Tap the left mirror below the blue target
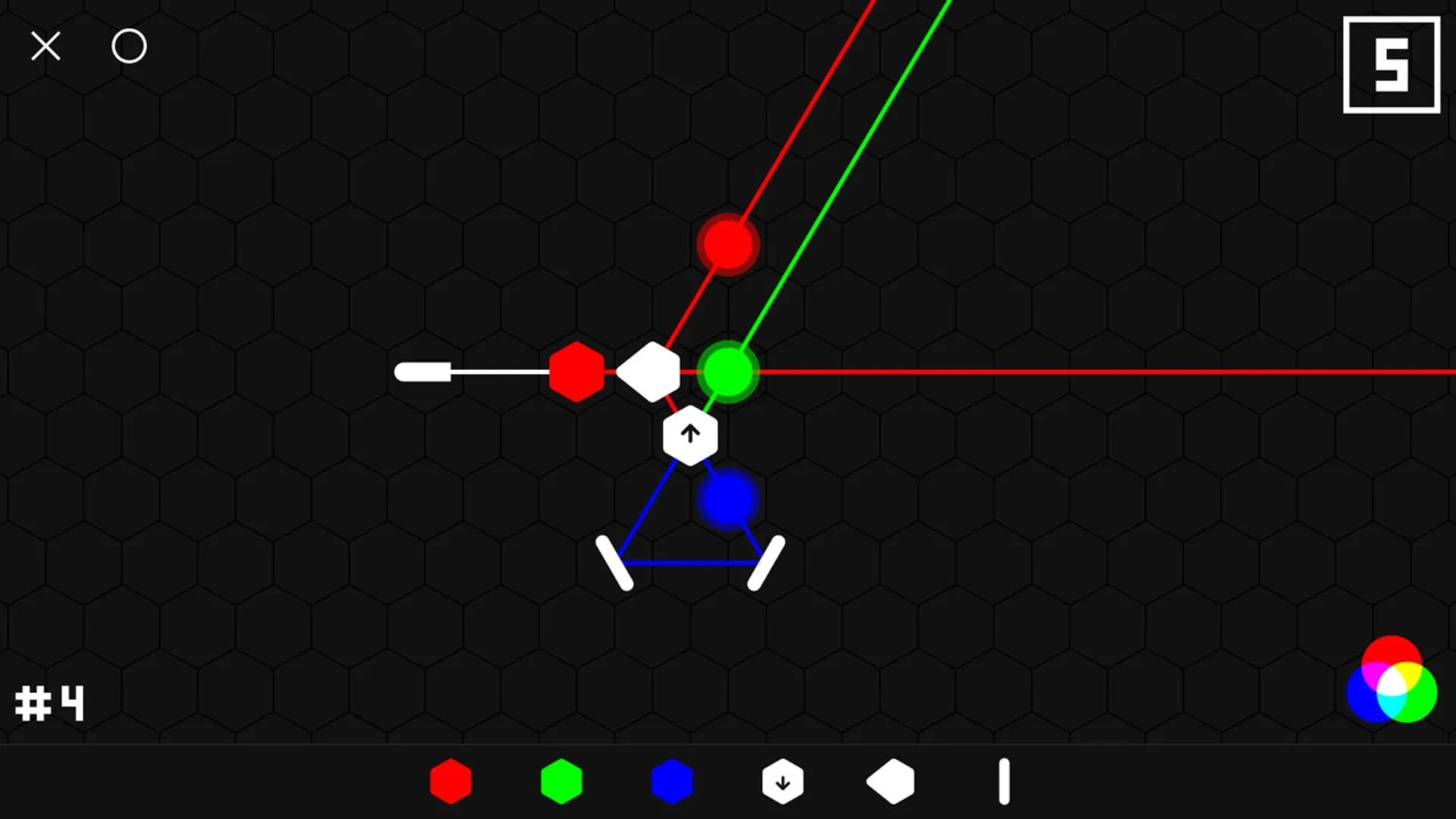The width and height of the screenshot is (1456, 819). point(614,563)
